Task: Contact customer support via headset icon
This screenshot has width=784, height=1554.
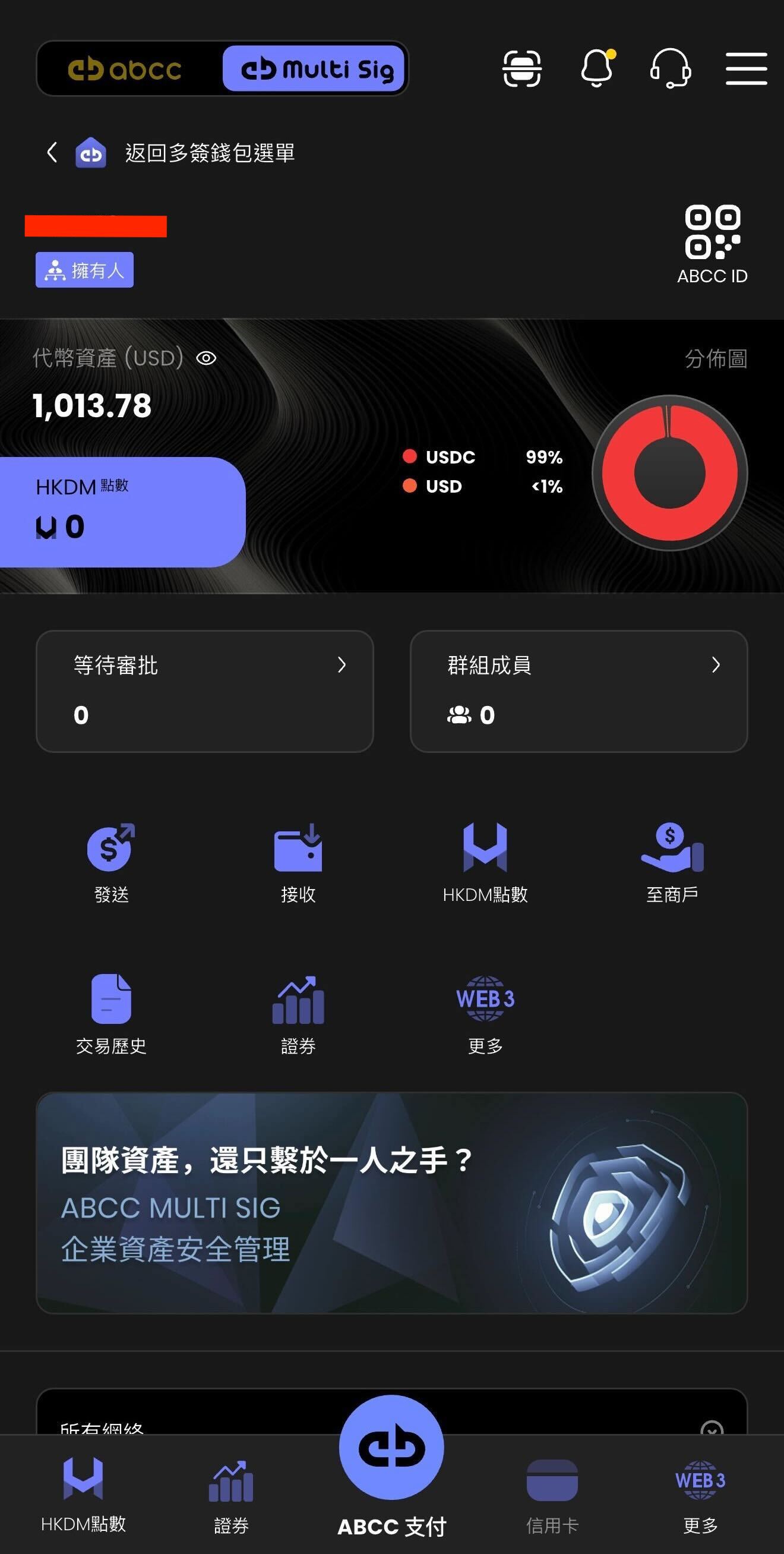Action: click(670, 69)
